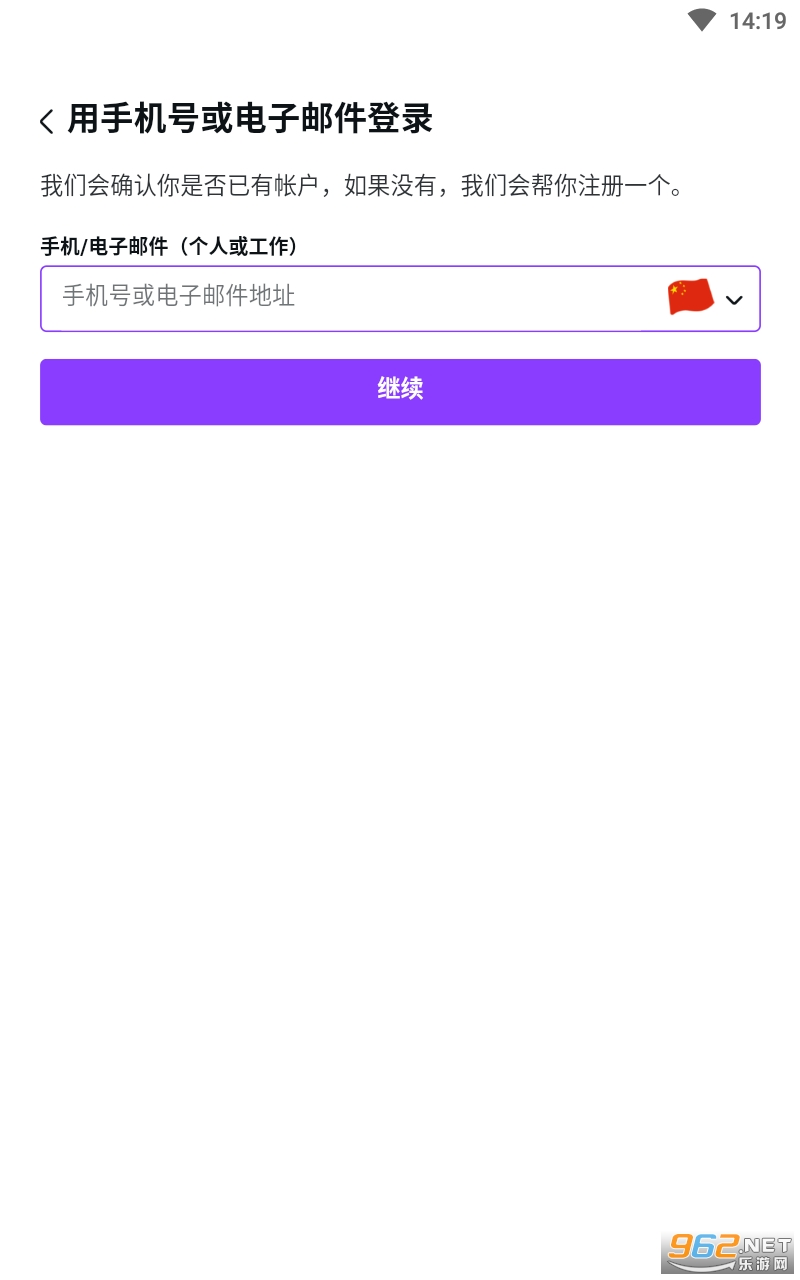Click the 手机/电子邮件 field label
Viewport: 800px width, 1280px height.
click(x=168, y=245)
